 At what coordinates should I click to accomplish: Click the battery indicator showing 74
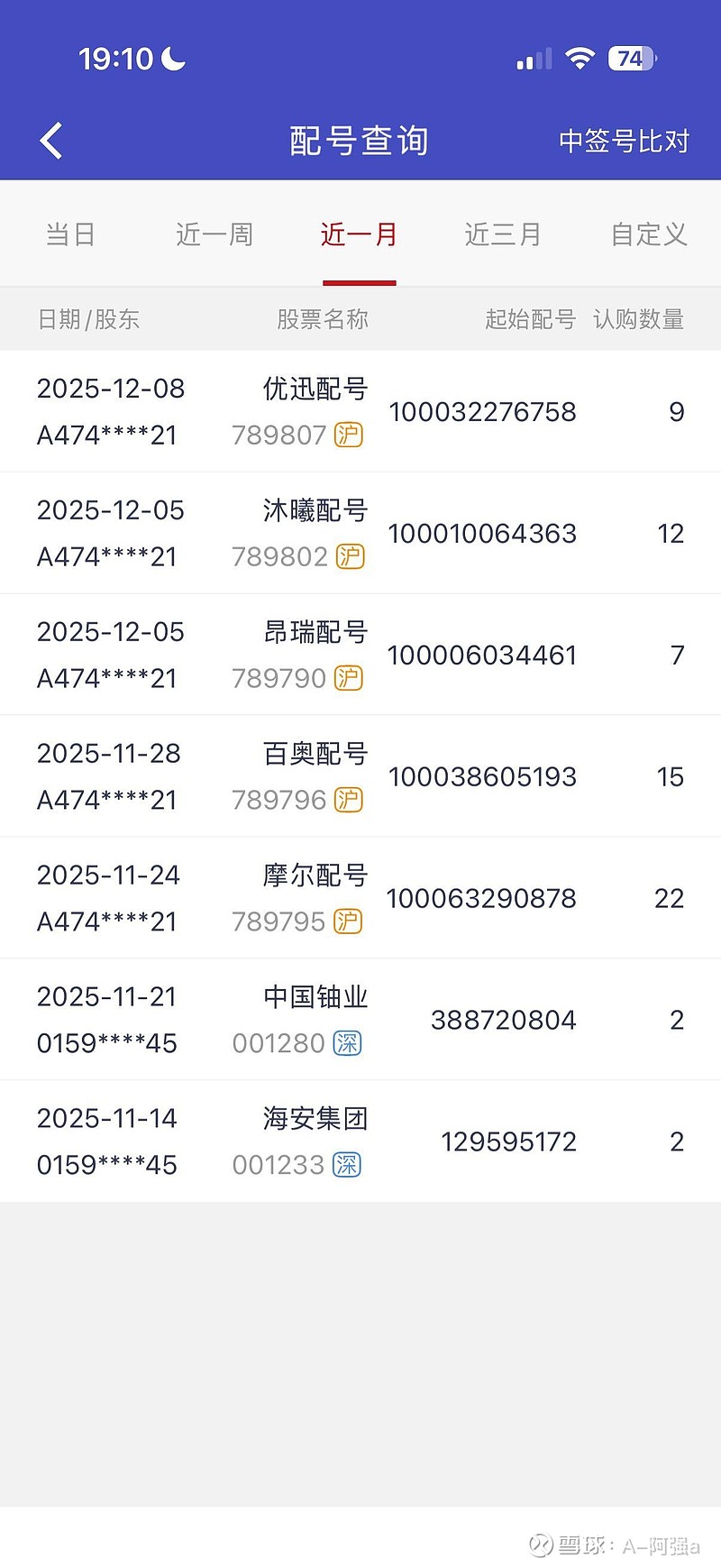(x=632, y=58)
